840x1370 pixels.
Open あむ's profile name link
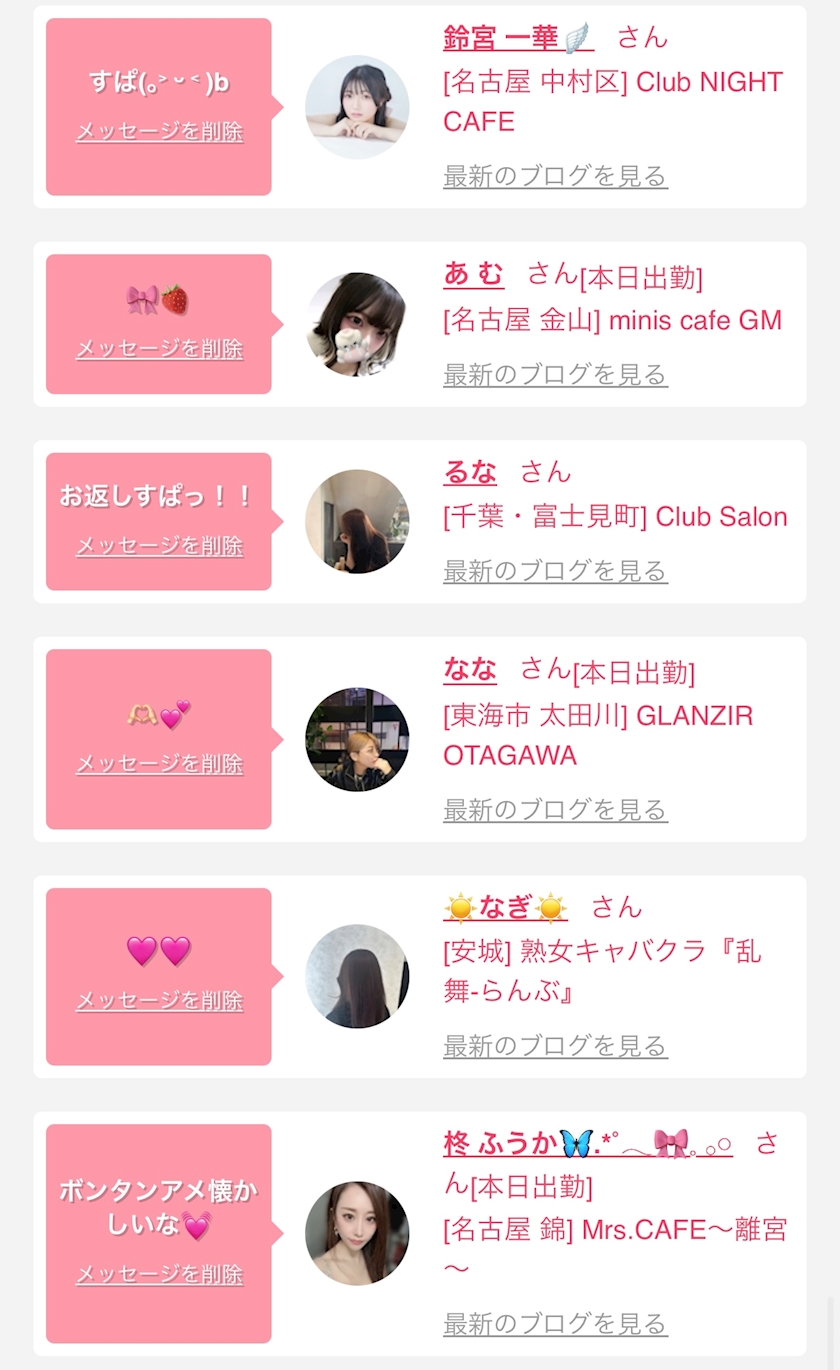[473, 274]
